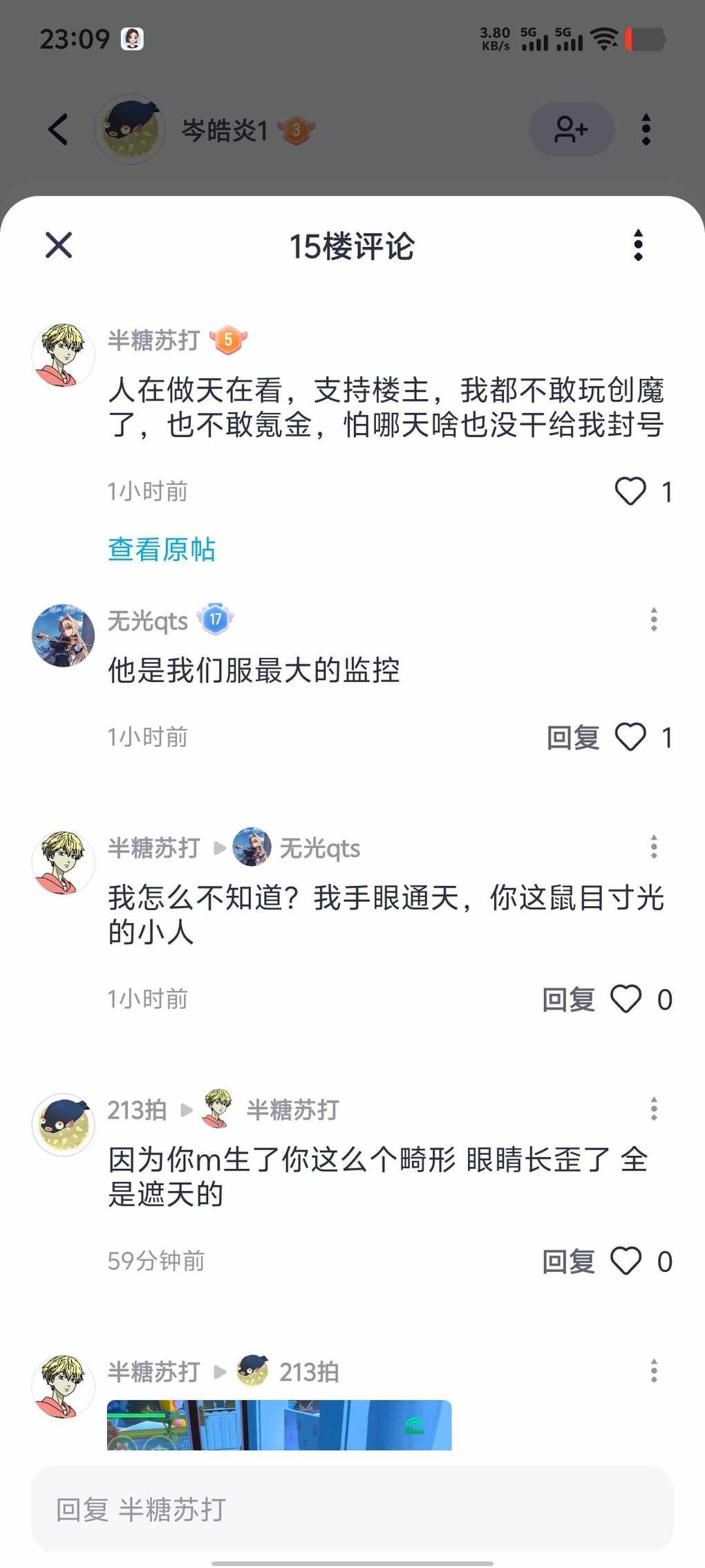Reply to 无光qts's 监控 comment
This screenshot has height=1568, width=705.
[x=572, y=737]
